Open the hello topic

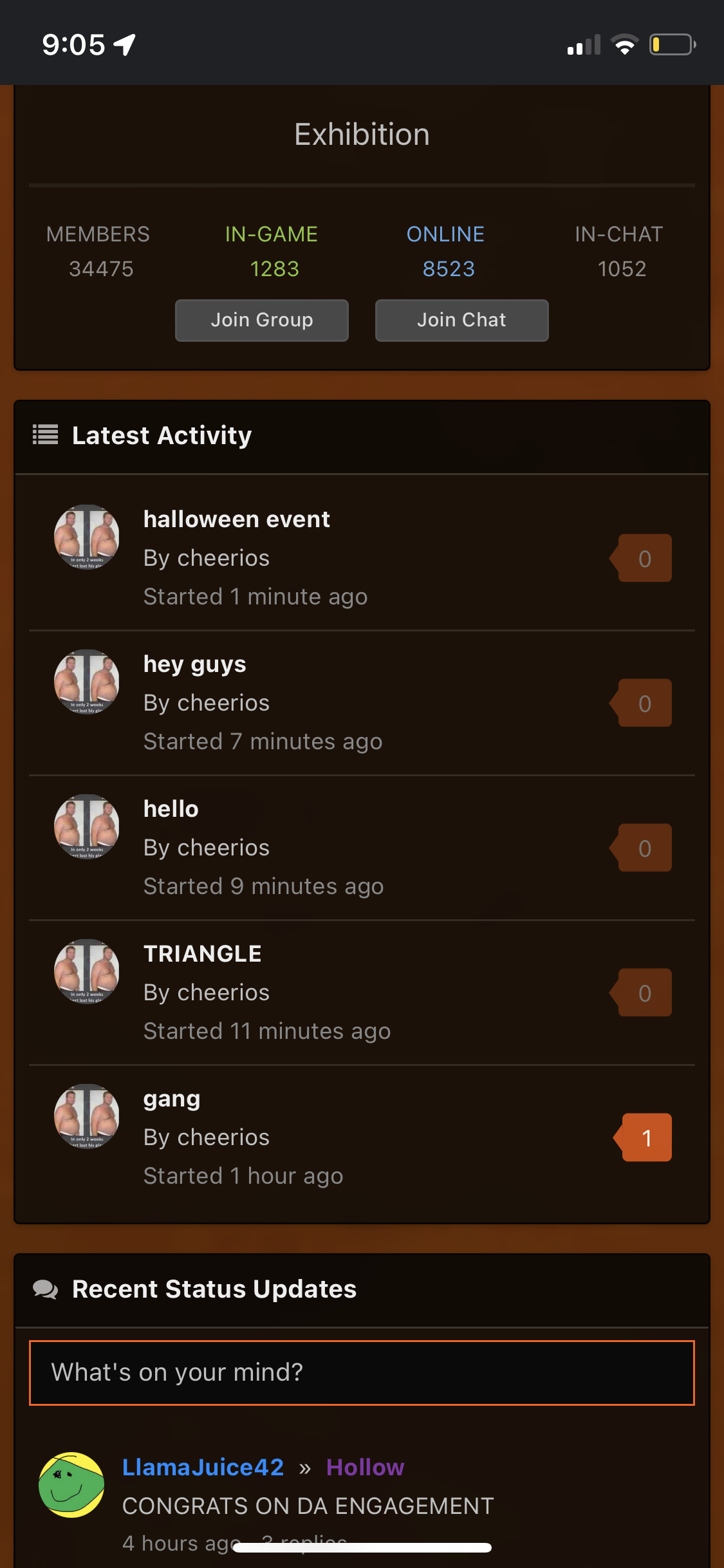[171, 809]
